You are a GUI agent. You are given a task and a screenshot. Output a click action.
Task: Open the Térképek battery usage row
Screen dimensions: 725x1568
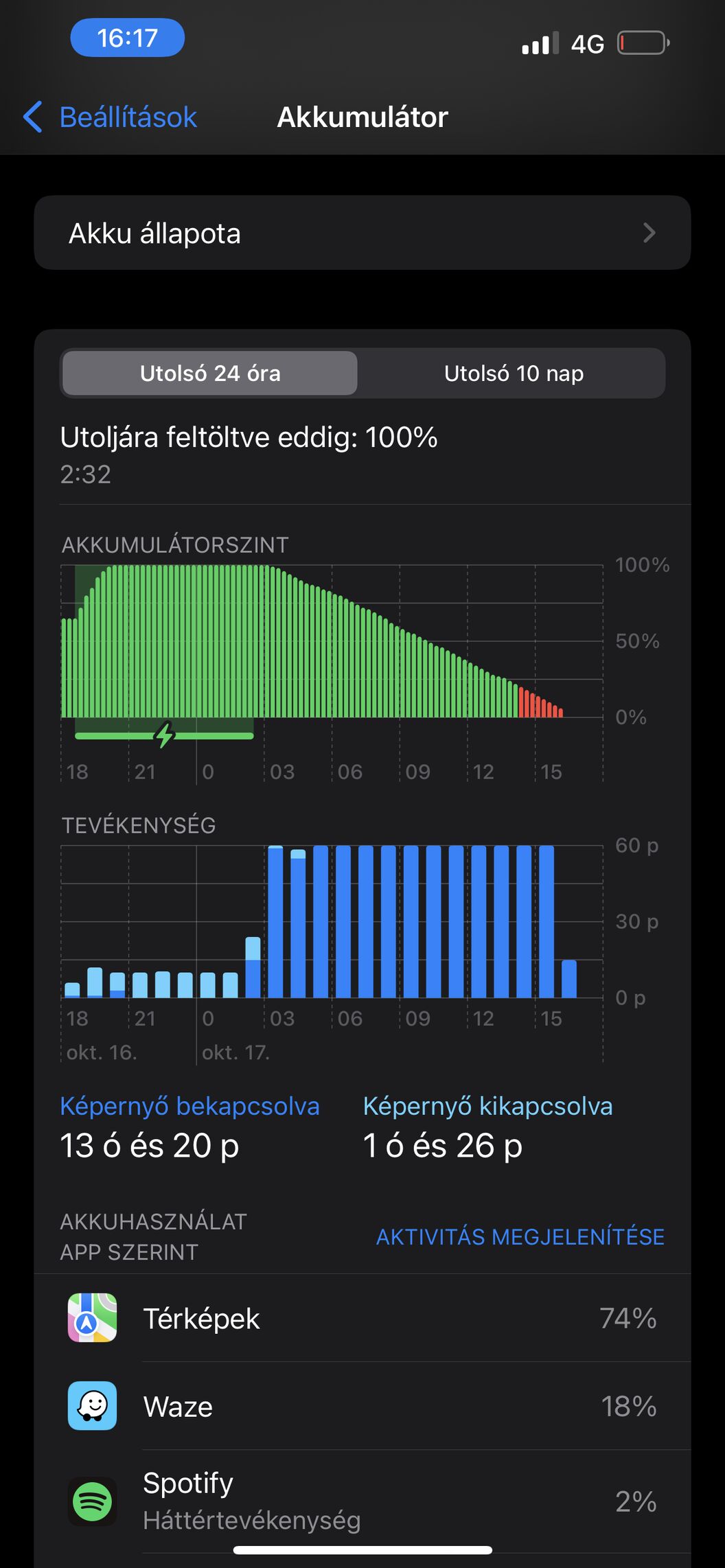[x=362, y=1318]
